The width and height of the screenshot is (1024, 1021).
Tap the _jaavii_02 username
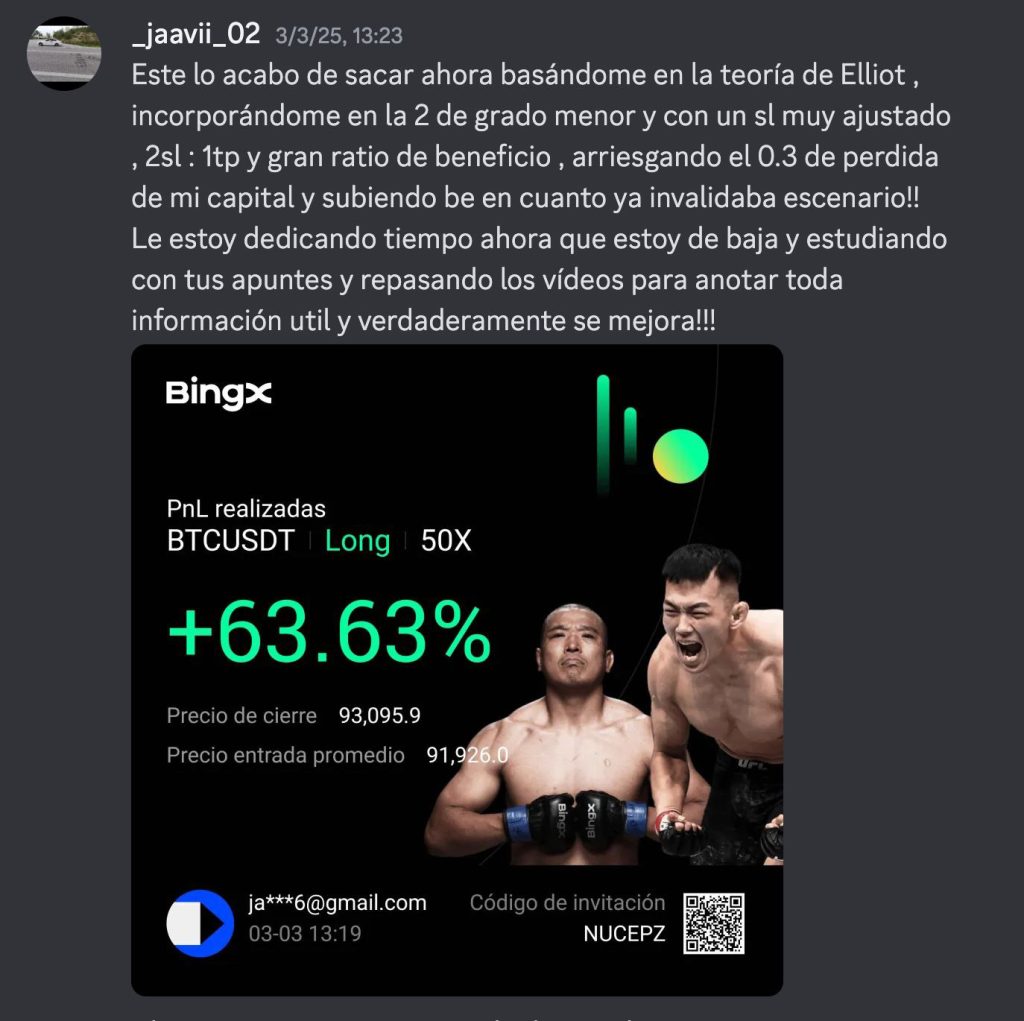tap(196, 35)
